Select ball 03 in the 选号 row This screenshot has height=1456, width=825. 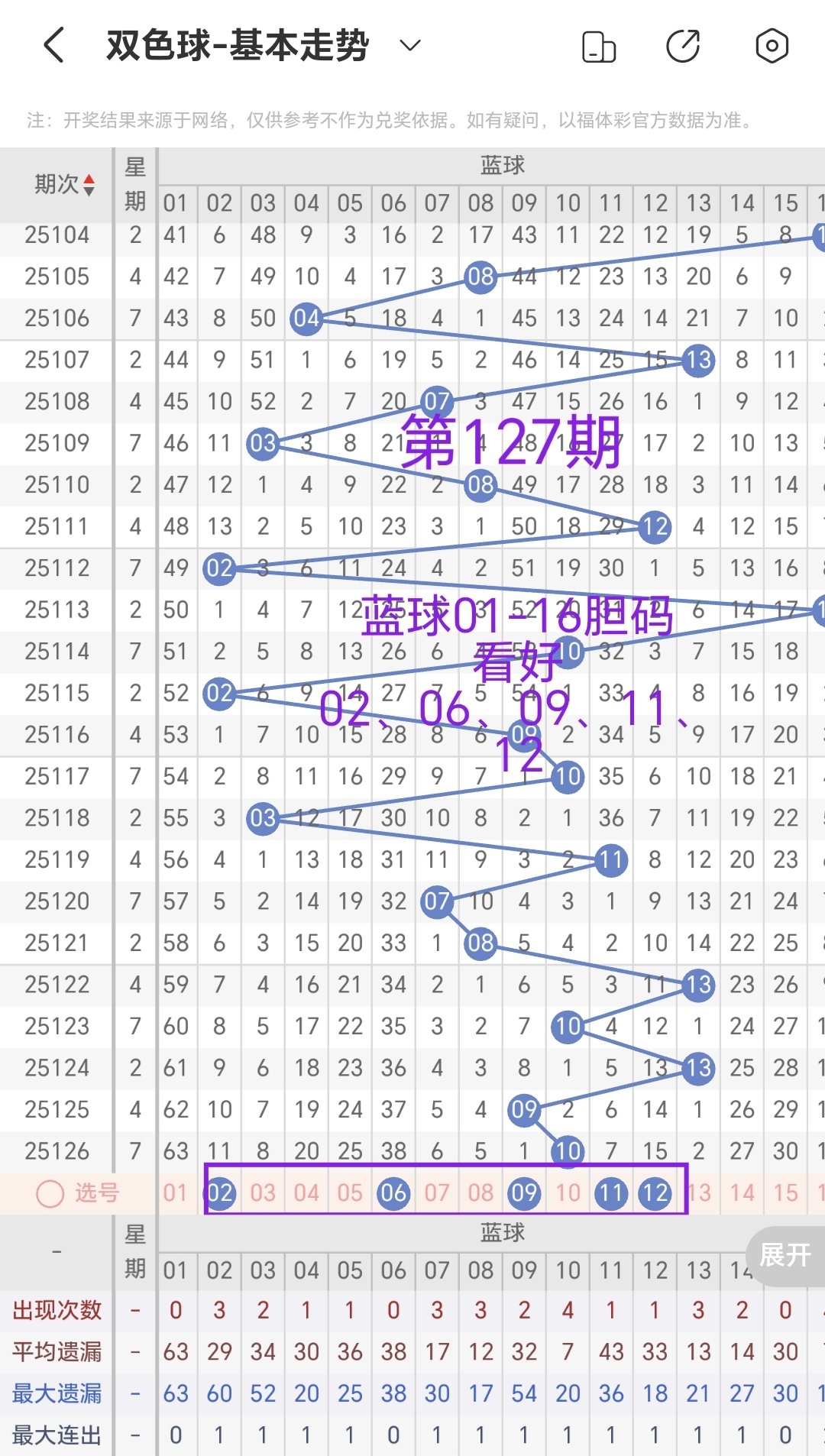click(x=263, y=1192)
